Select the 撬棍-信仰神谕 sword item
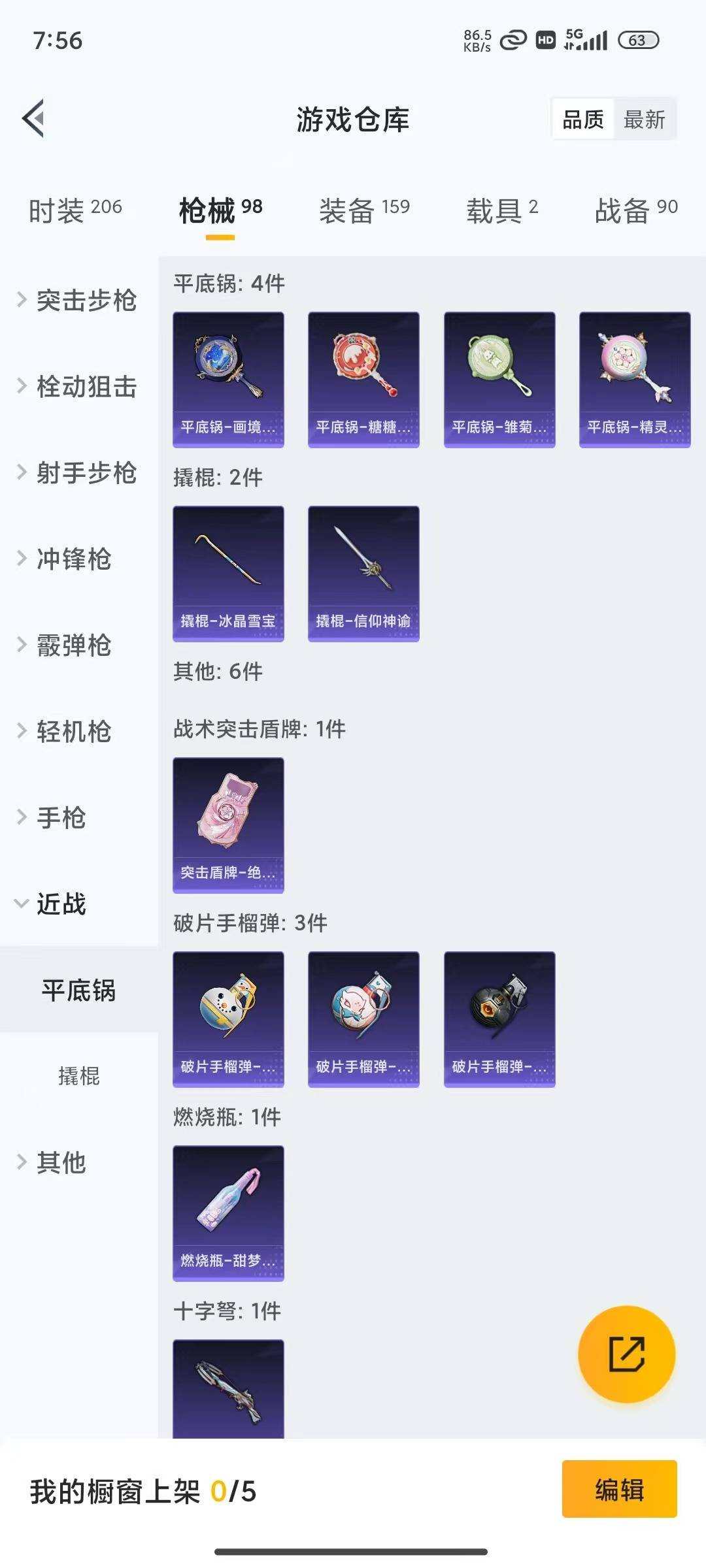Image resolution: width=706 pixels, height=1568 pixels. 363,570
